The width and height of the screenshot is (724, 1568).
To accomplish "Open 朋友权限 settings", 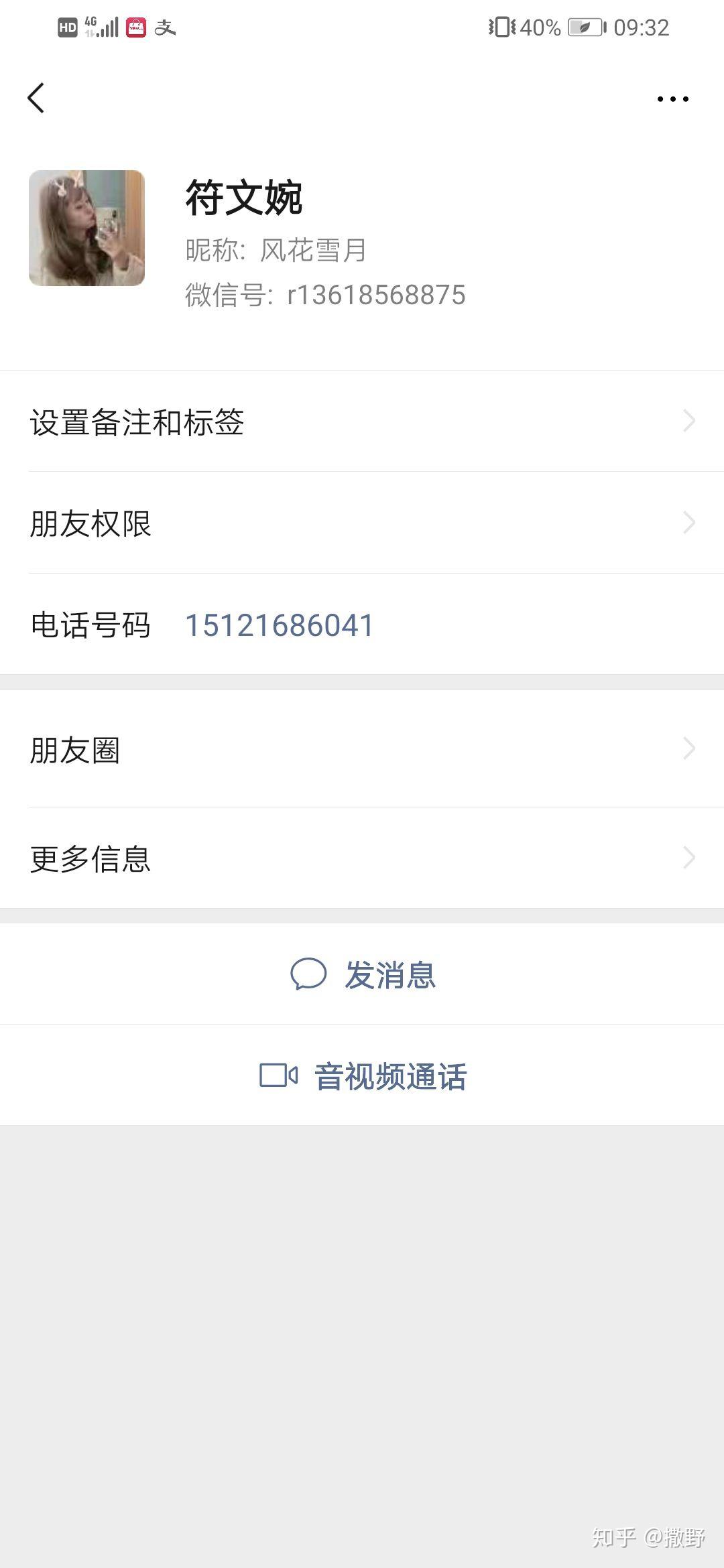I will coord(362,523).
